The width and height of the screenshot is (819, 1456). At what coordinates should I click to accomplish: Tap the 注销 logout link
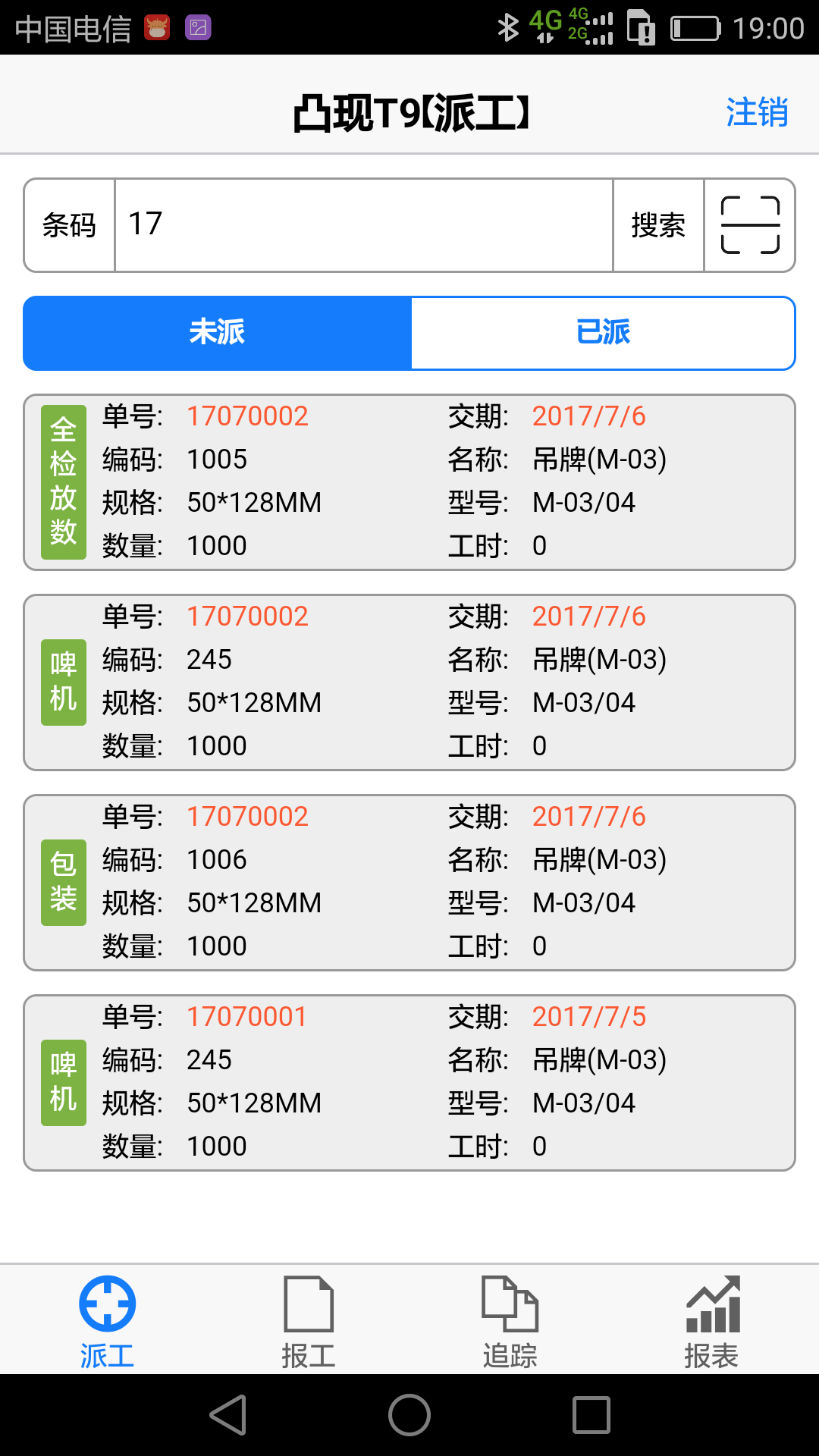[757, 112]
